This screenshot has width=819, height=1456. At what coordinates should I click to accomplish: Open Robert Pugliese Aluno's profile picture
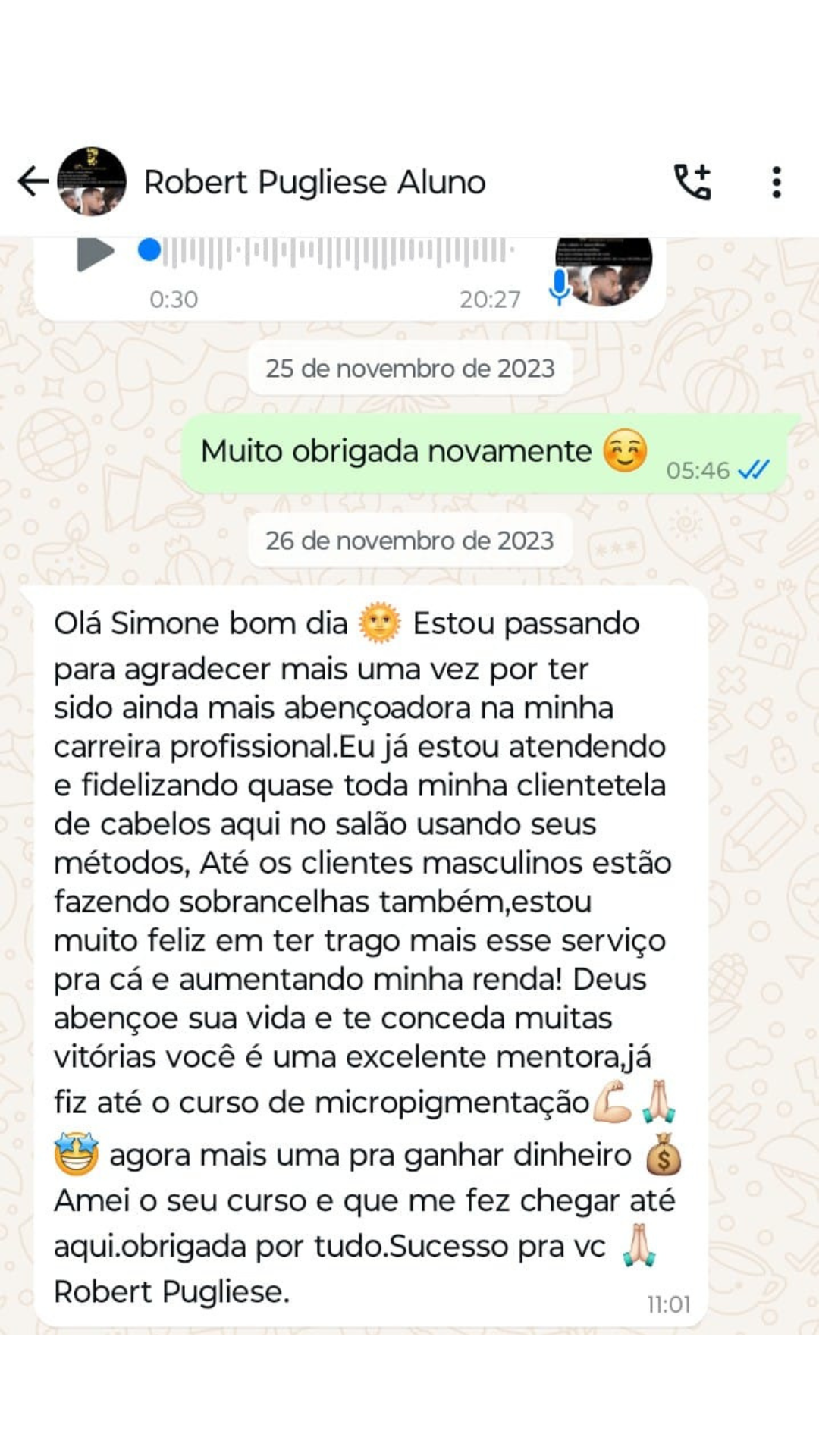(x=92, y=181)
